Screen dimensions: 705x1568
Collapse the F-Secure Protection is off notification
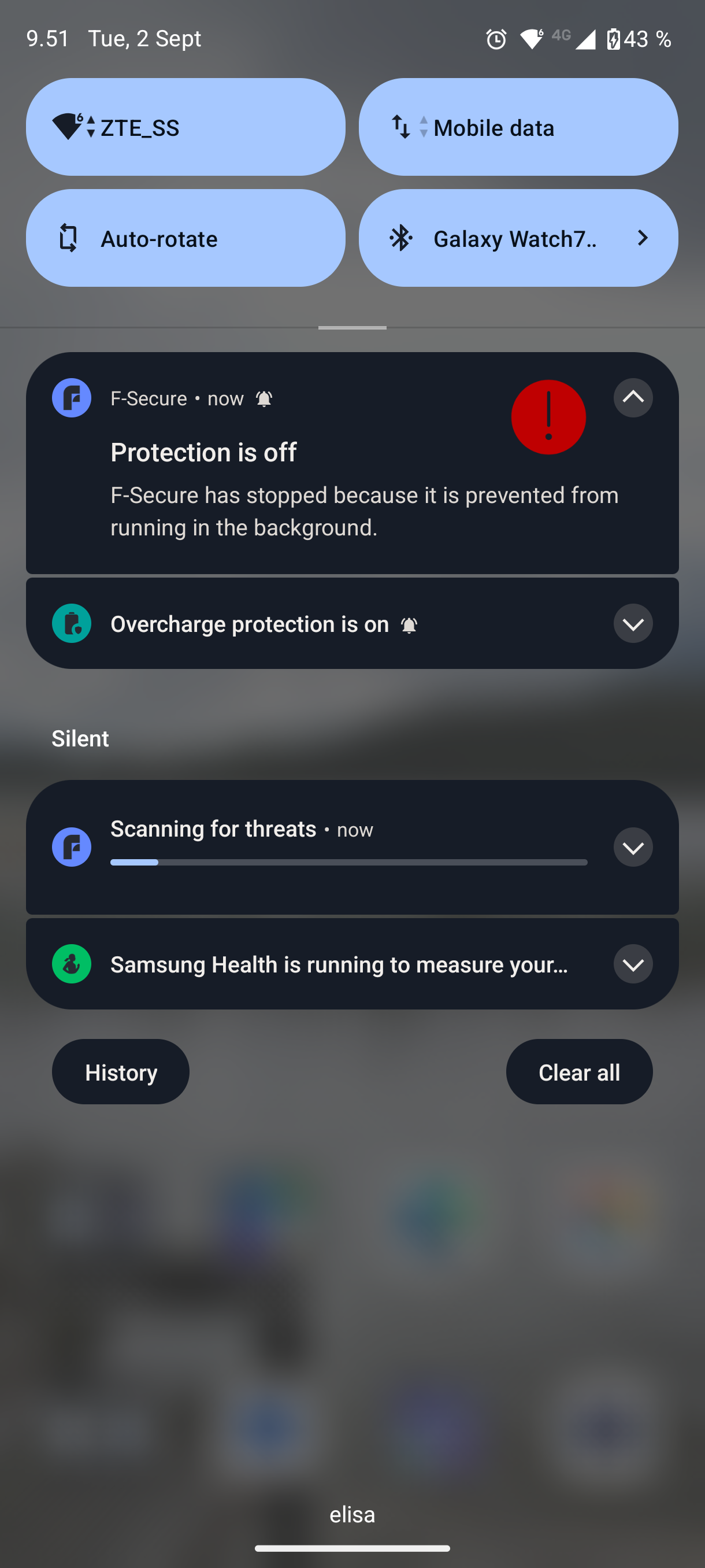(633, 397)
